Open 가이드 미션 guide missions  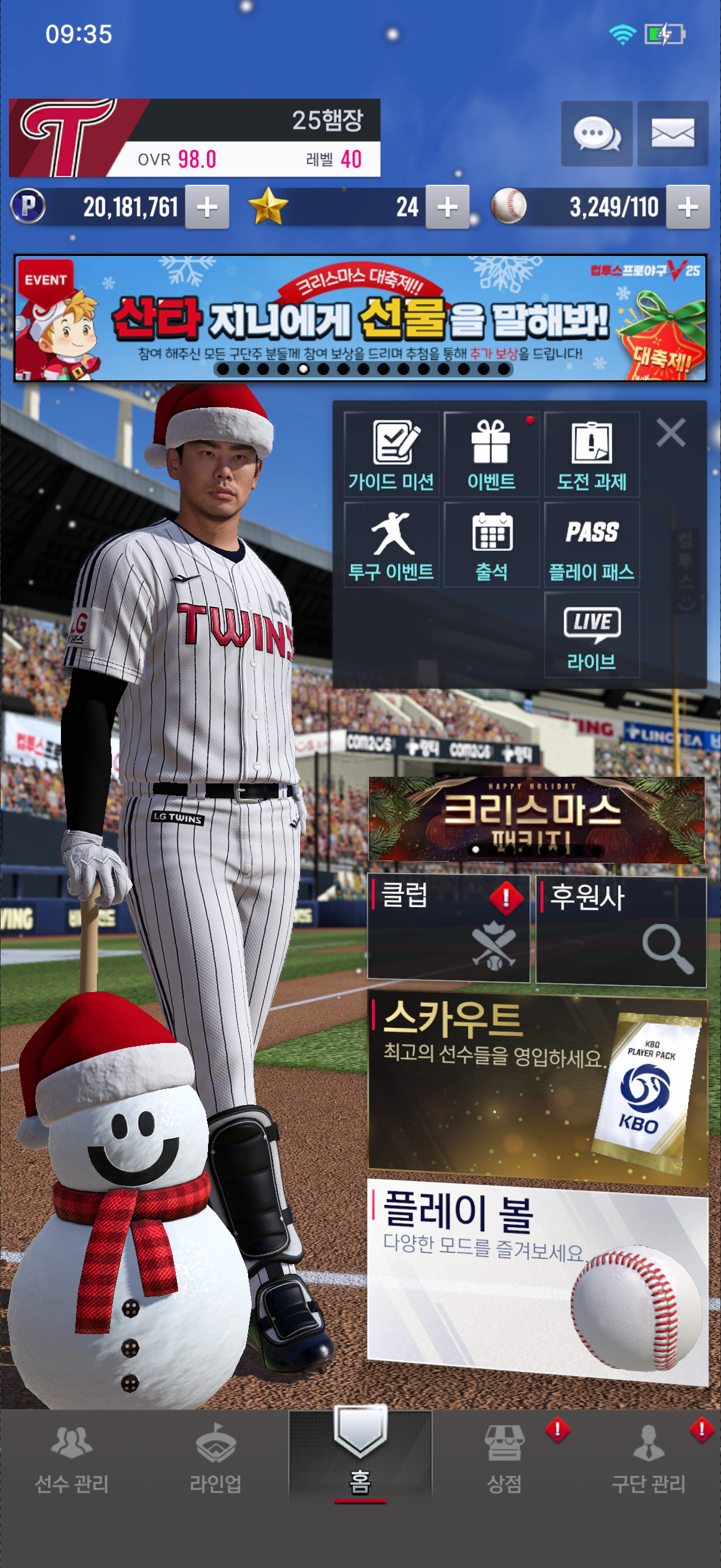pos(391,454)
